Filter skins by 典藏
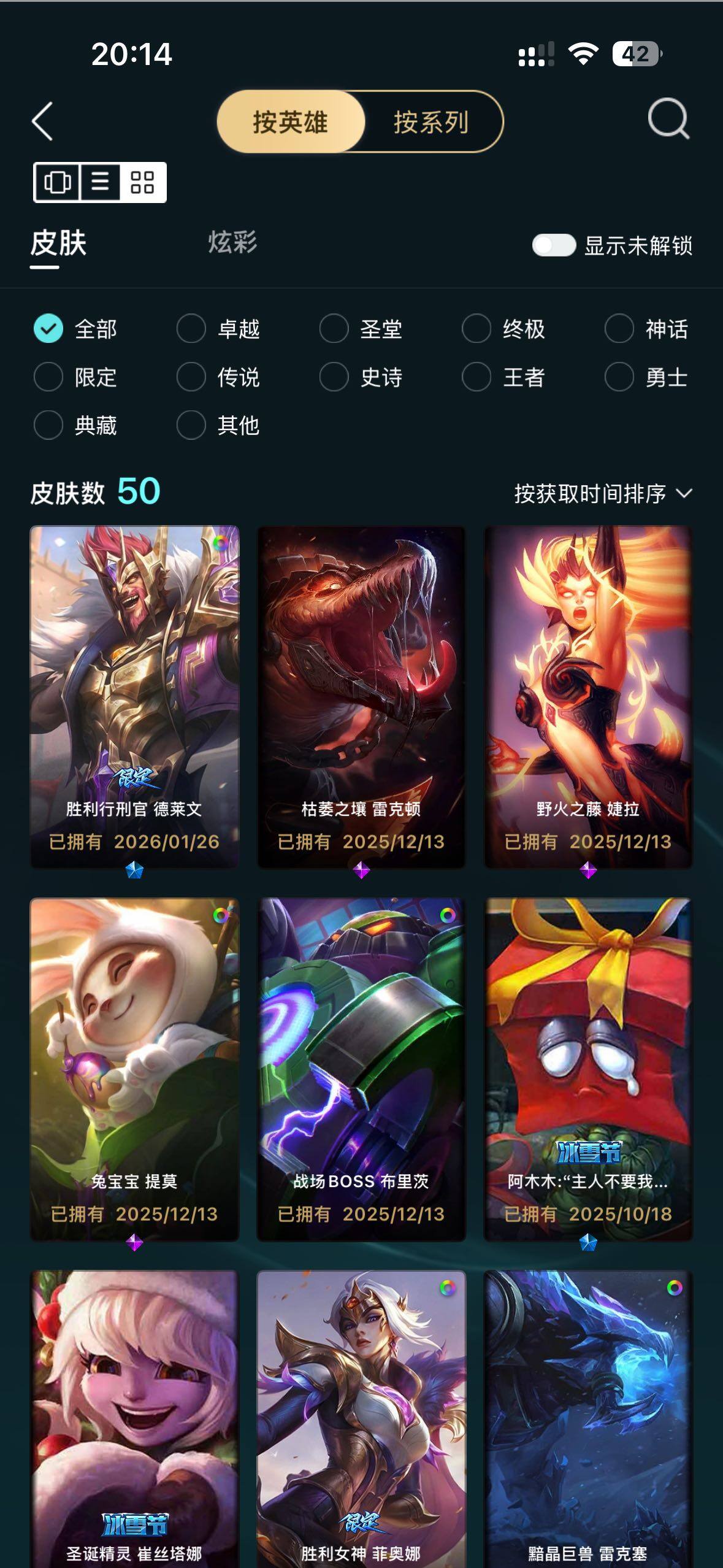The image size is (723, 1568). coord(48,425)
